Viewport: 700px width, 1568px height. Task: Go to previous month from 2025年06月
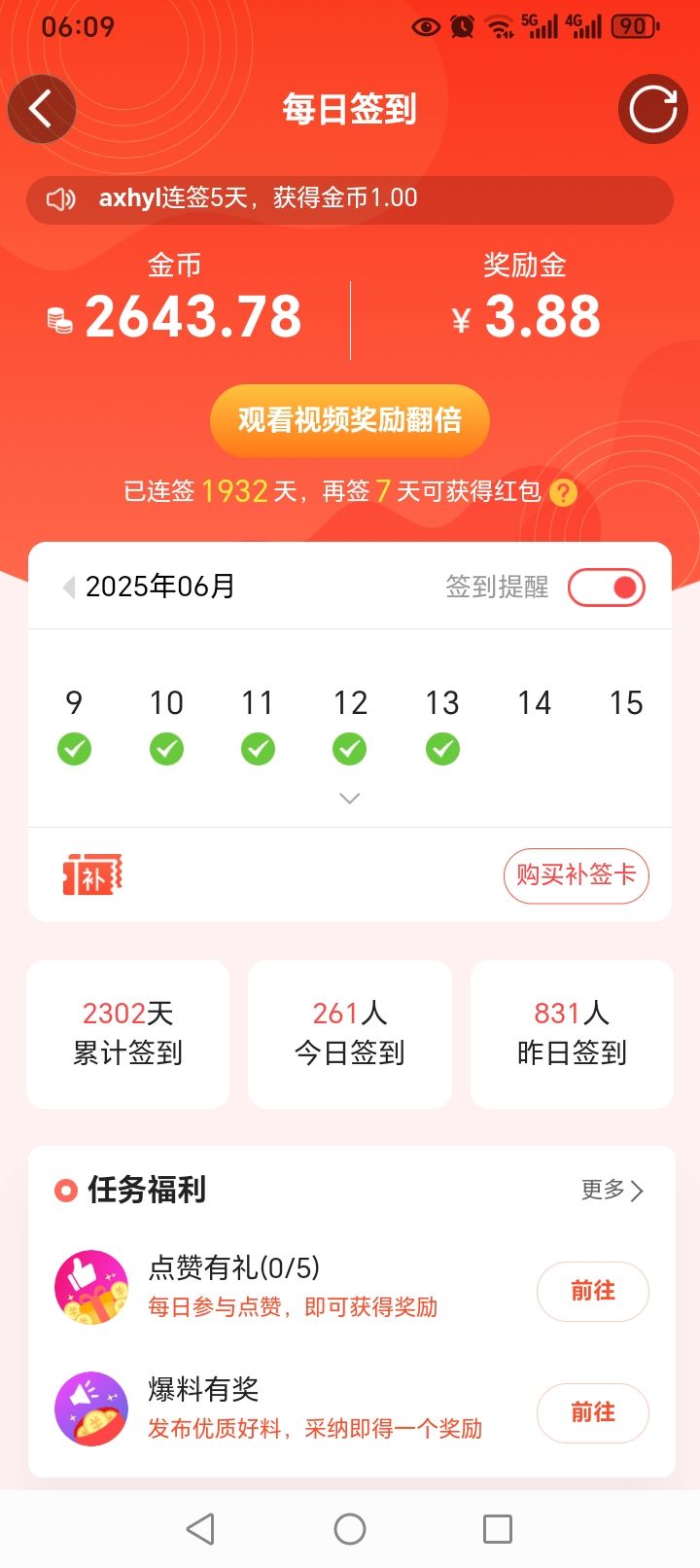coord(68,588)
